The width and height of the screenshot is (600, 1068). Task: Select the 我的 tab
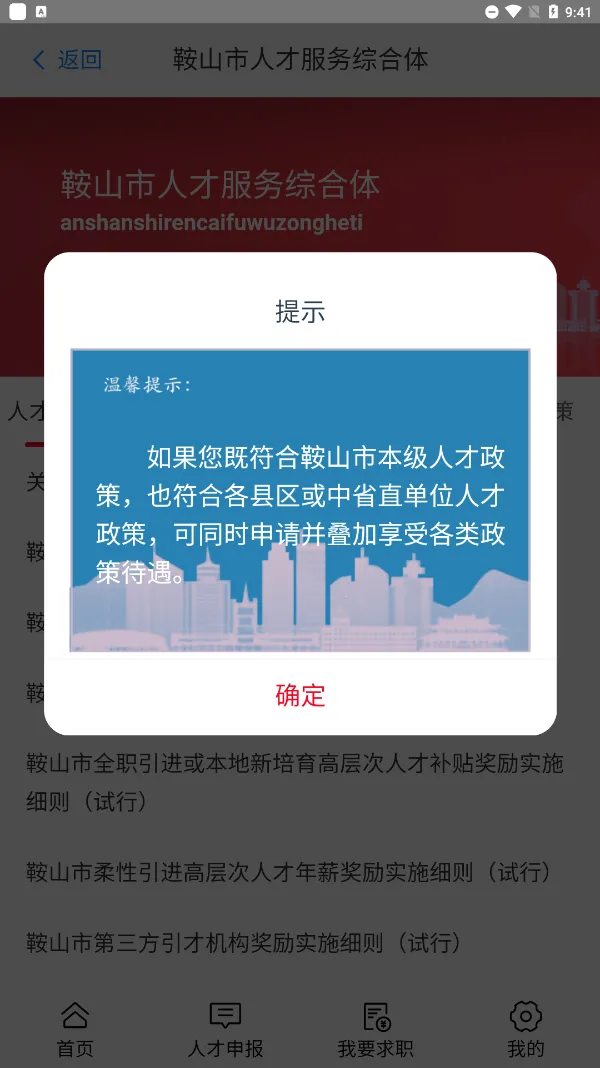tap(525, 1029)
